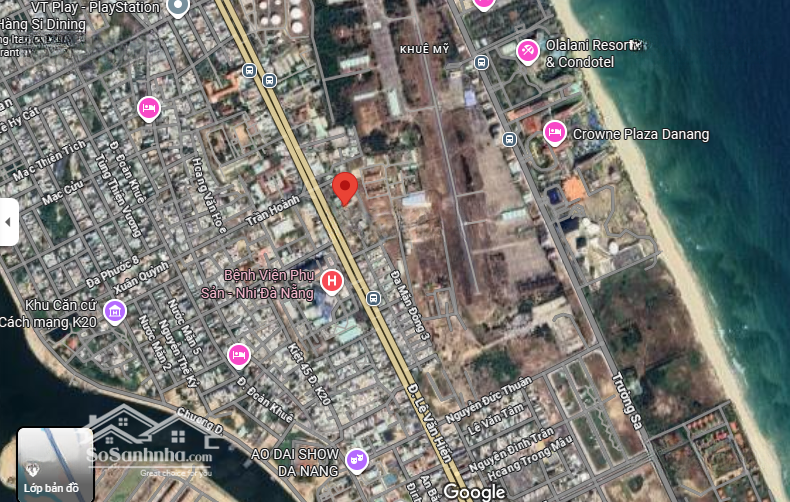Expand the collapsed side panel arrow
This screenshot has width=790, height=502.
(x=9, y=222)
